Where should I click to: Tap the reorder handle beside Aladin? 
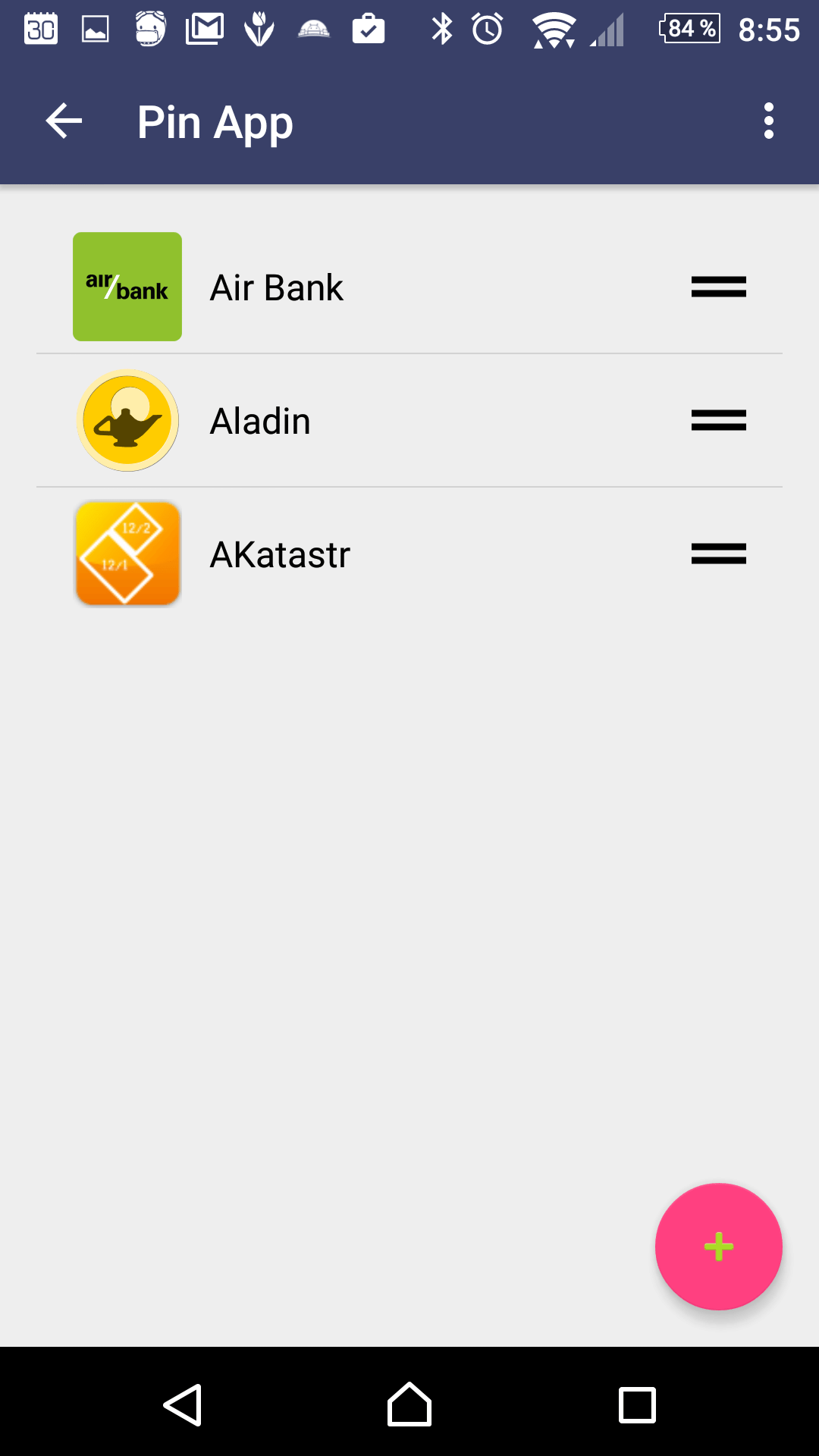(718, 420)
